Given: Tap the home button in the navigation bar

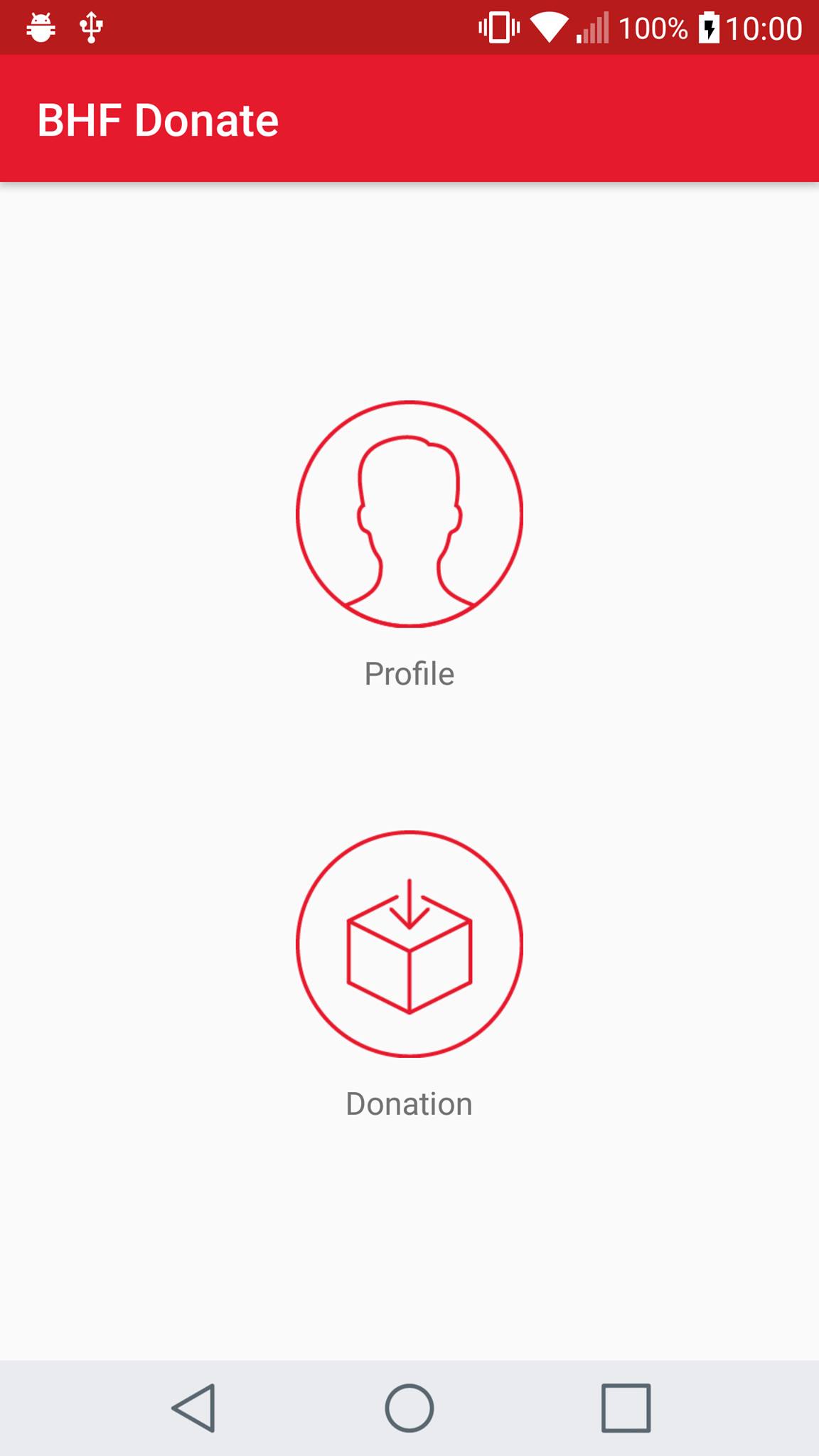Looking at the screenshot, I should click(409, 1408).
